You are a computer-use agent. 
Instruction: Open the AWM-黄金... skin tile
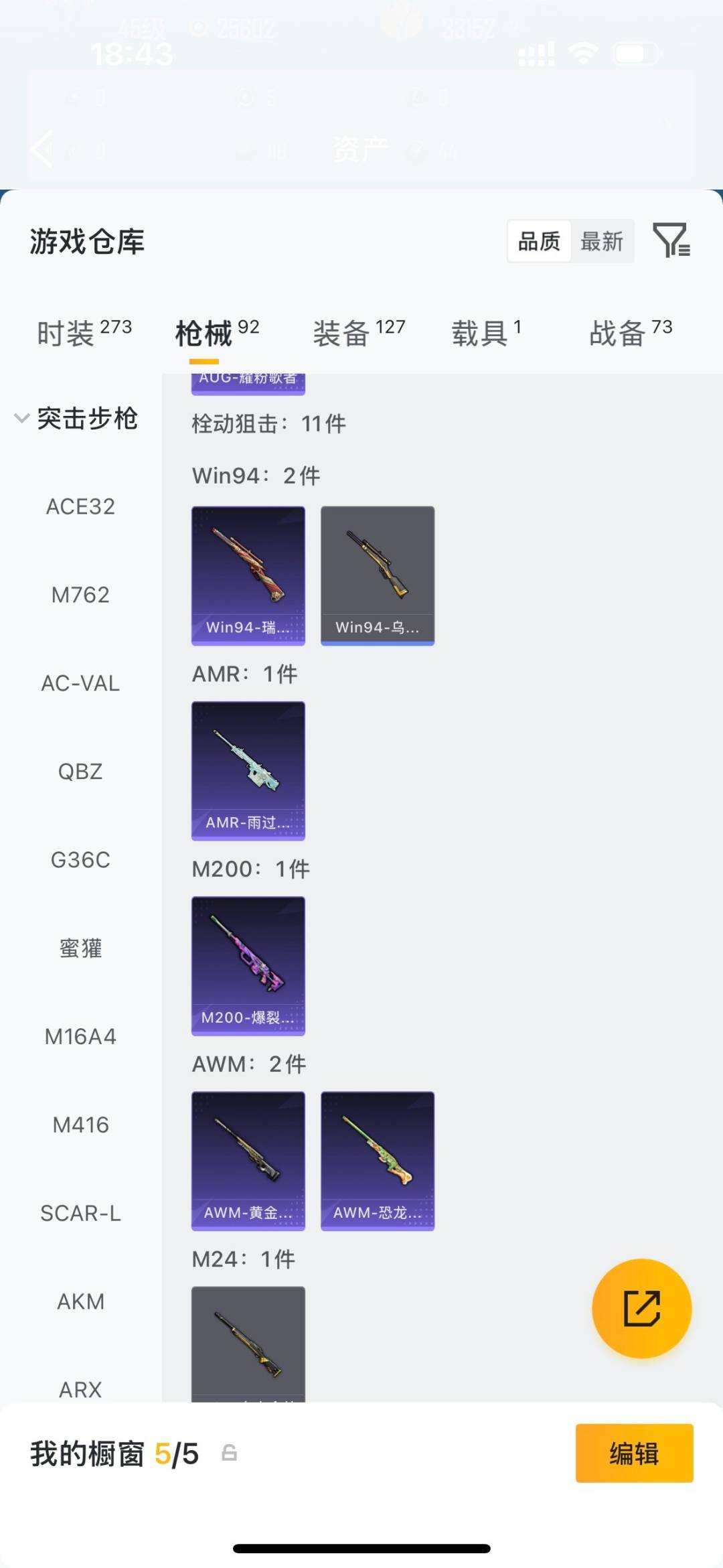pyautogui.click(x=248, y=1160)
